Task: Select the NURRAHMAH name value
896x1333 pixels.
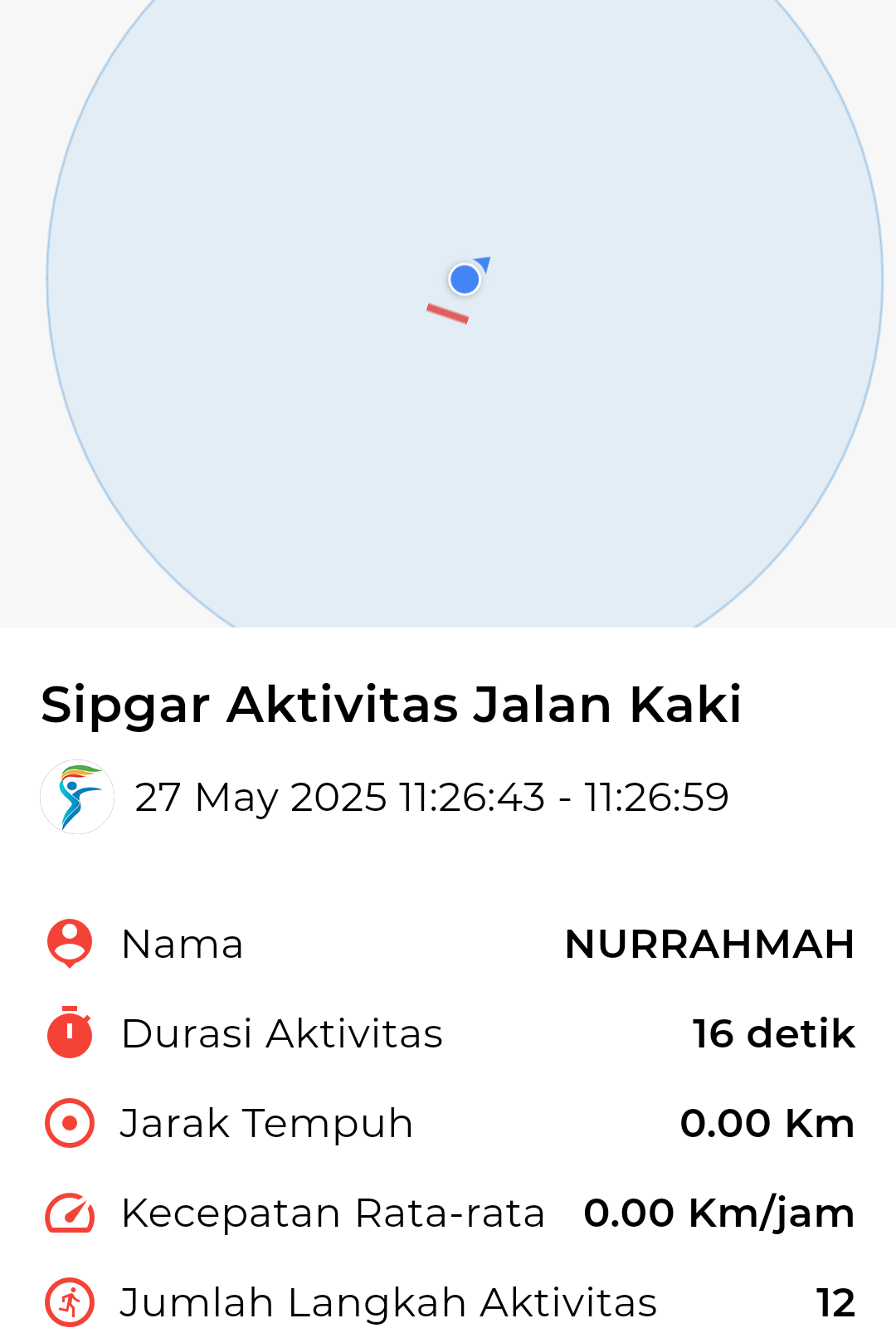Action: point(709,944)
